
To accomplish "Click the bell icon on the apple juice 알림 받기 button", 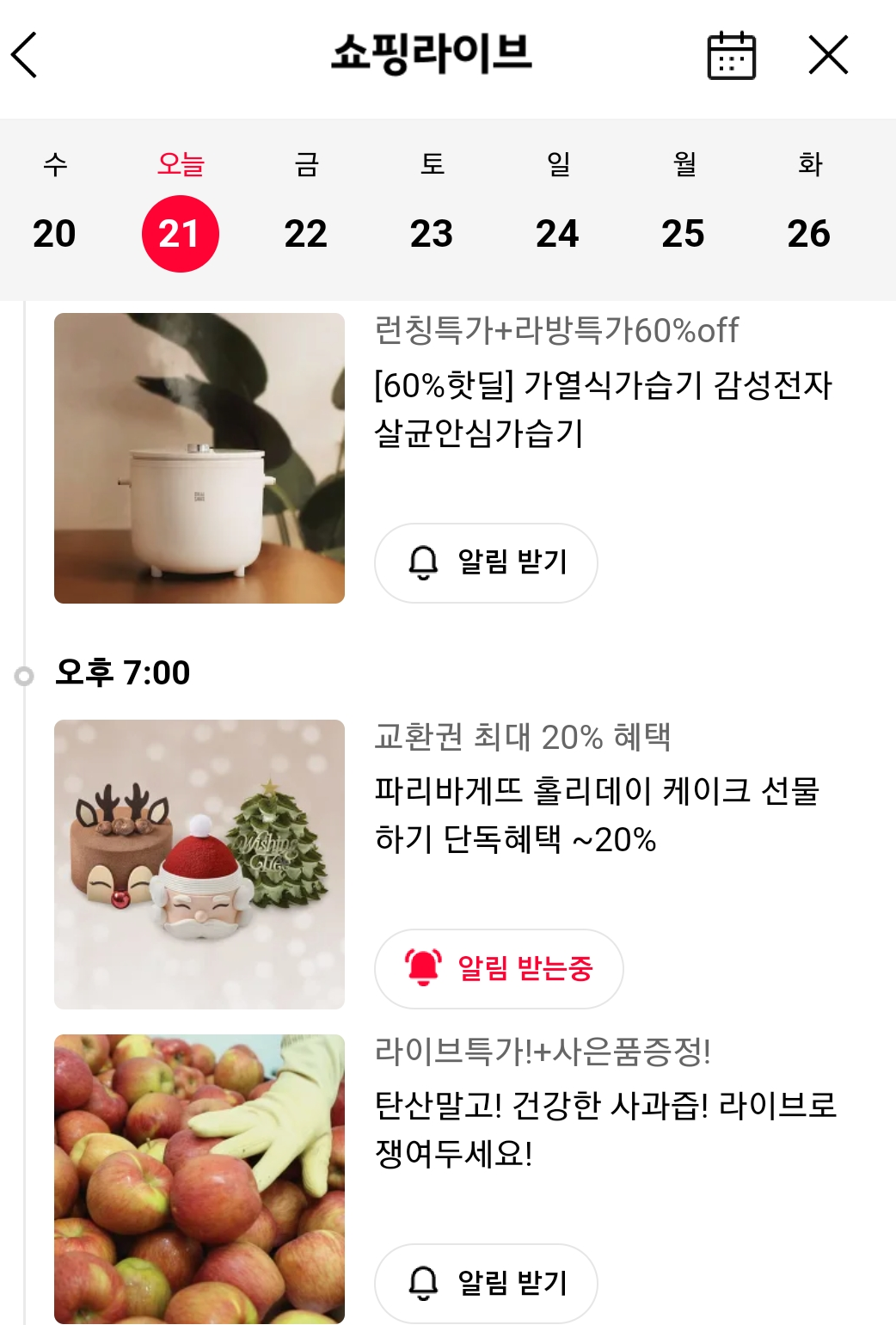I will (422, 1283).
